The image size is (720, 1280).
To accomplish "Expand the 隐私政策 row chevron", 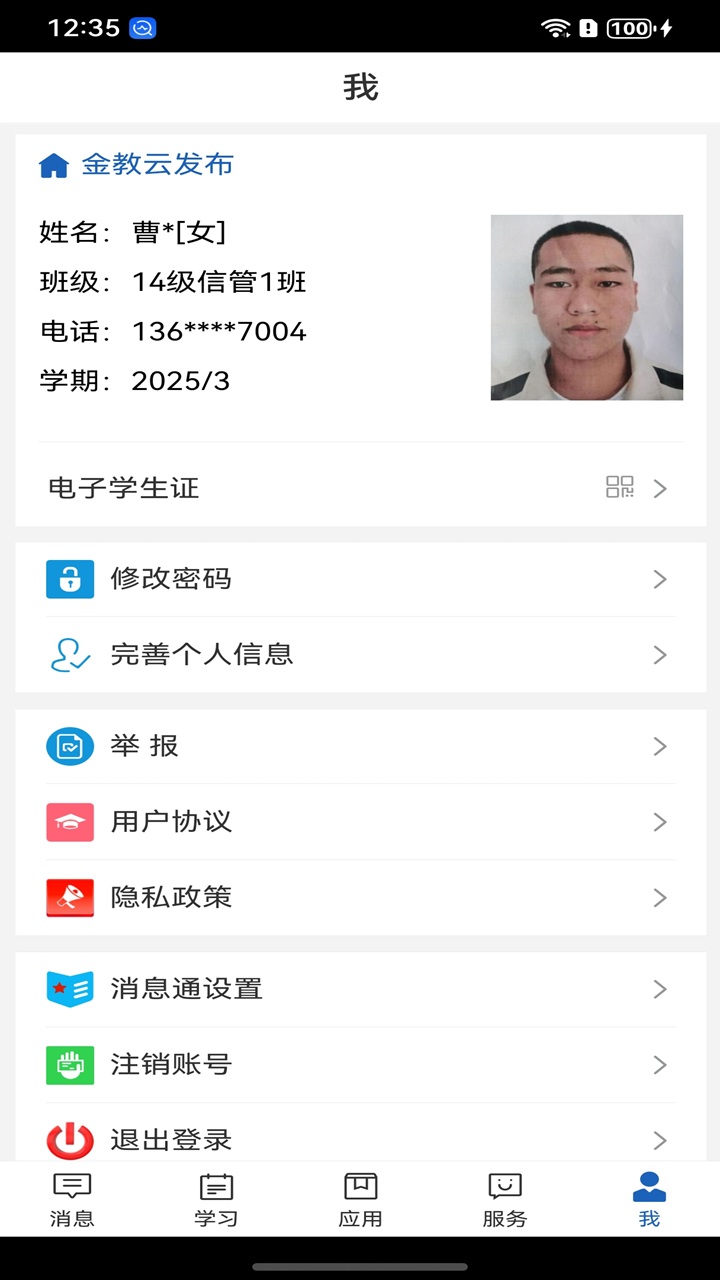I will [659, 897].
